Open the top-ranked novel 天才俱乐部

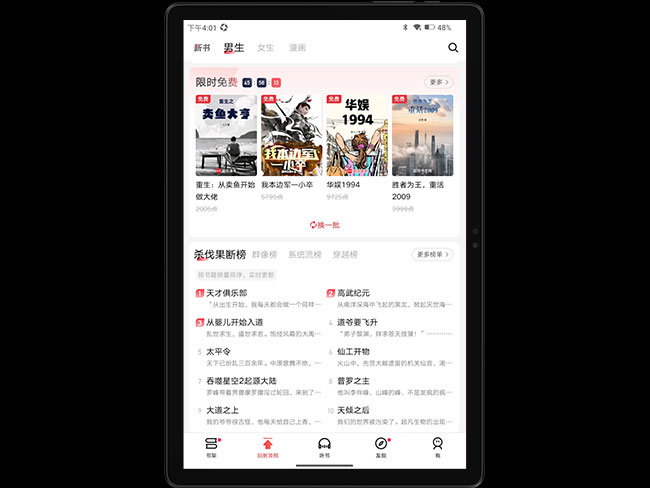pyautogui.click(x=227, y=293)
